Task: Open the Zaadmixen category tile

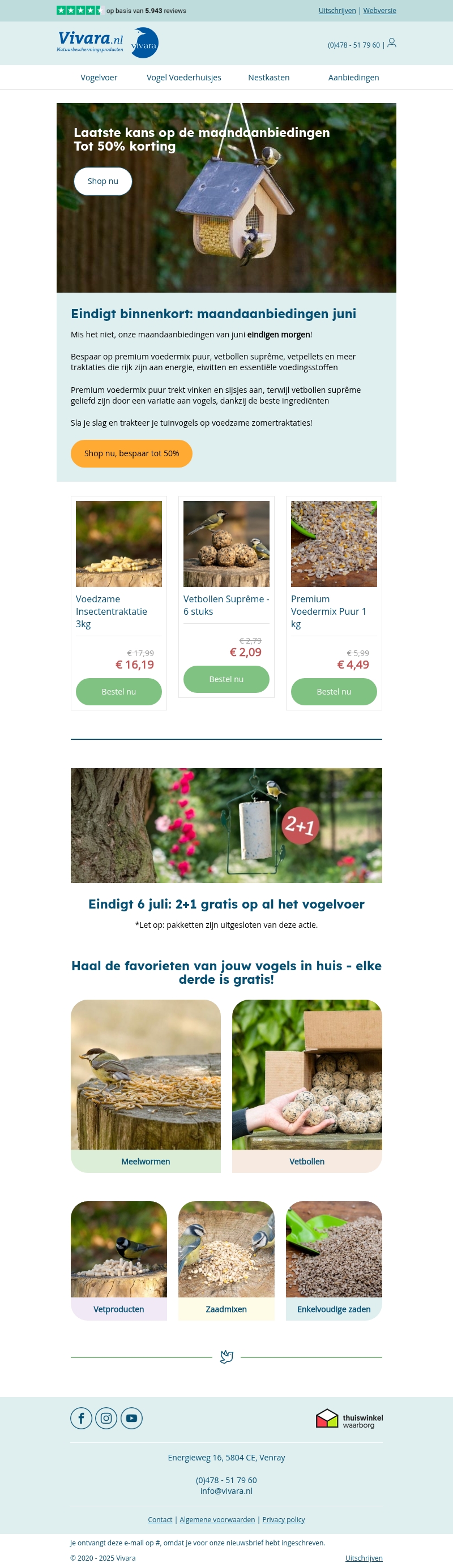Action: 226,1260
